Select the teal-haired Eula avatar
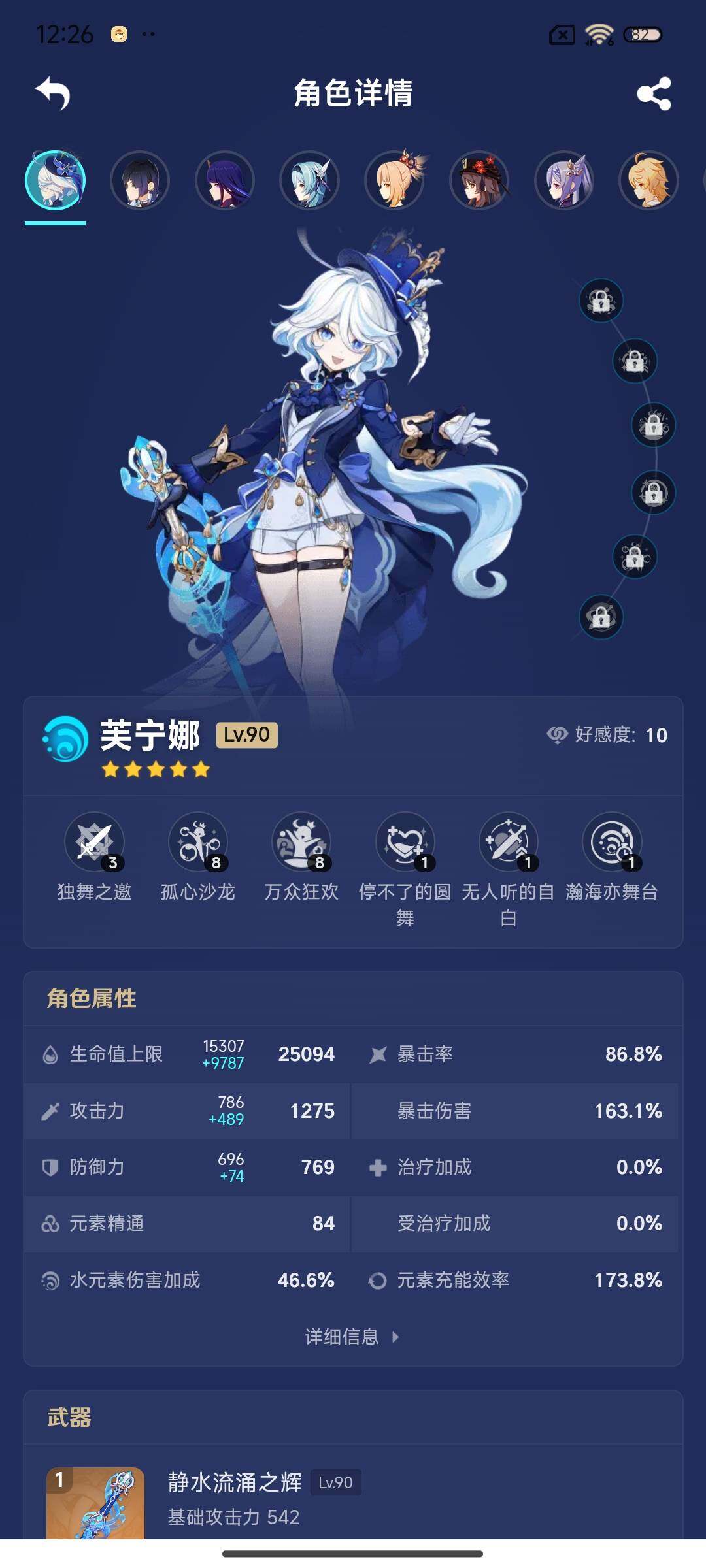The height and width of the screenshot is (1568, 706). click(309, 180)
